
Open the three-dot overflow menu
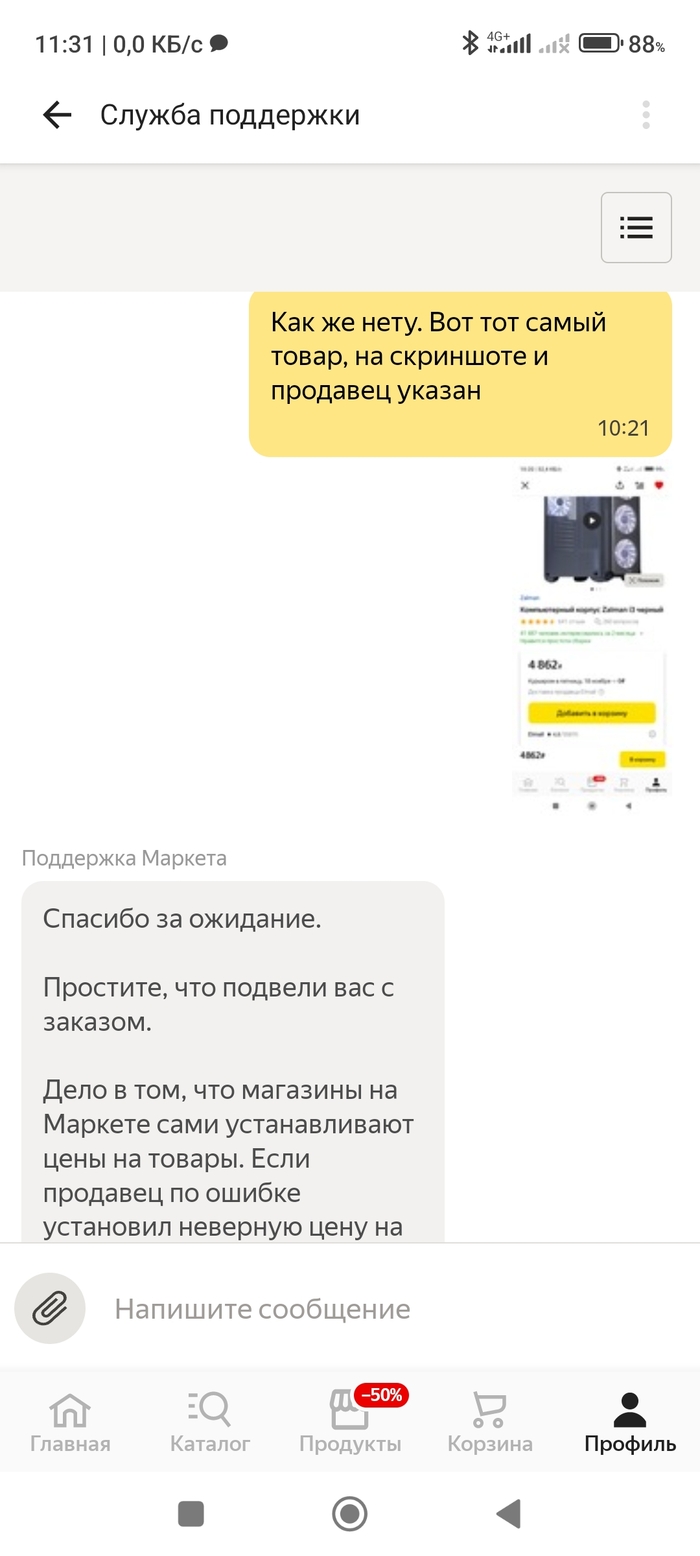646,115
